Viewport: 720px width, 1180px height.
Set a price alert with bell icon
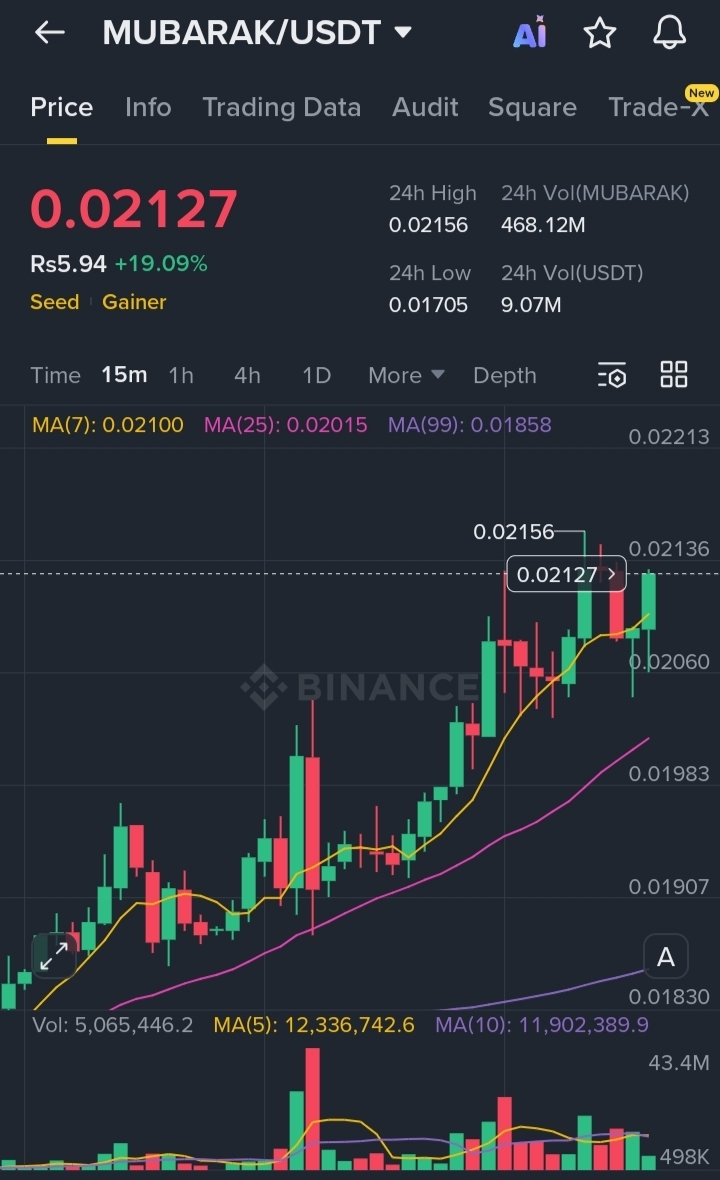(669, 33)
